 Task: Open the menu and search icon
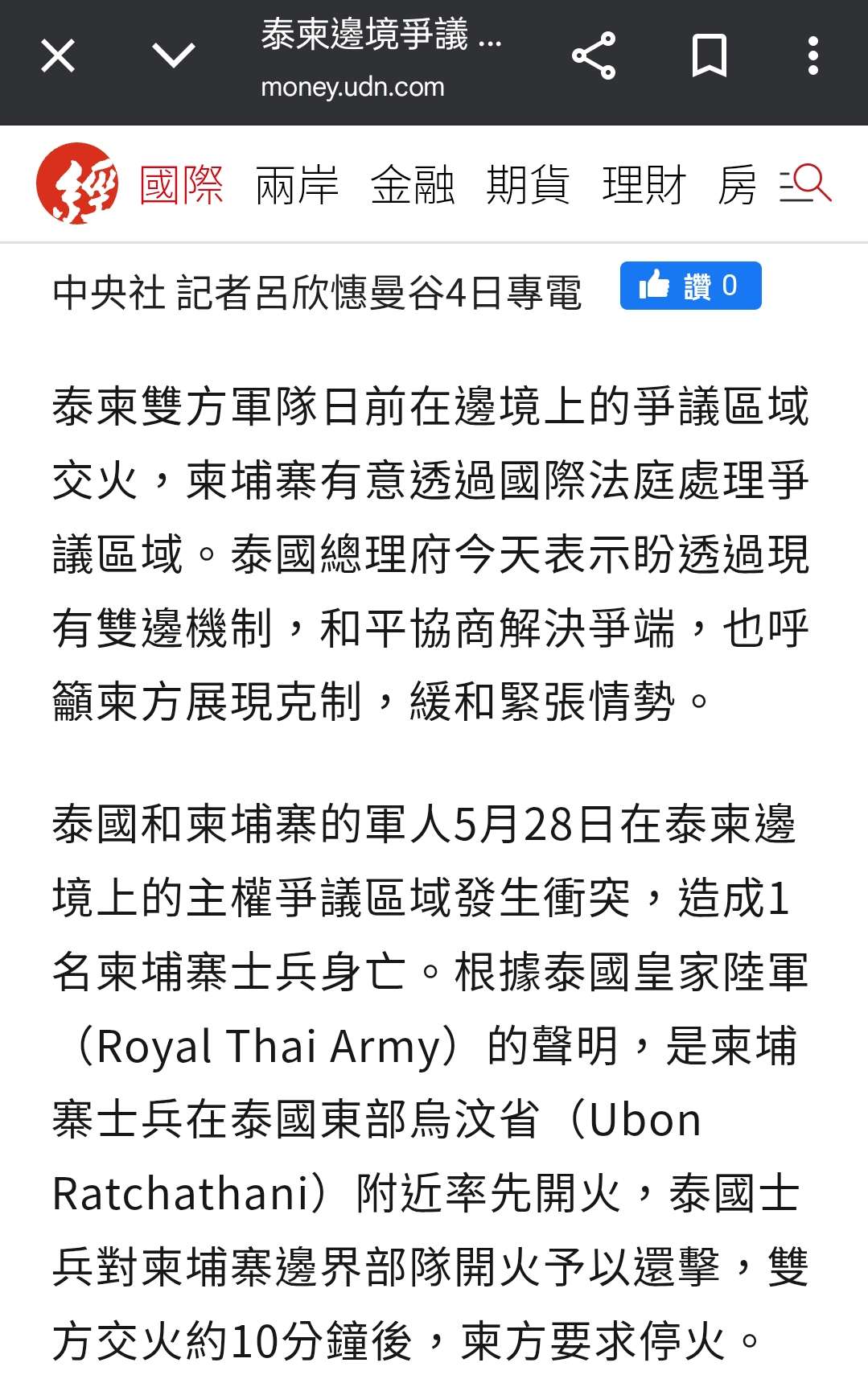click(805, 183)
